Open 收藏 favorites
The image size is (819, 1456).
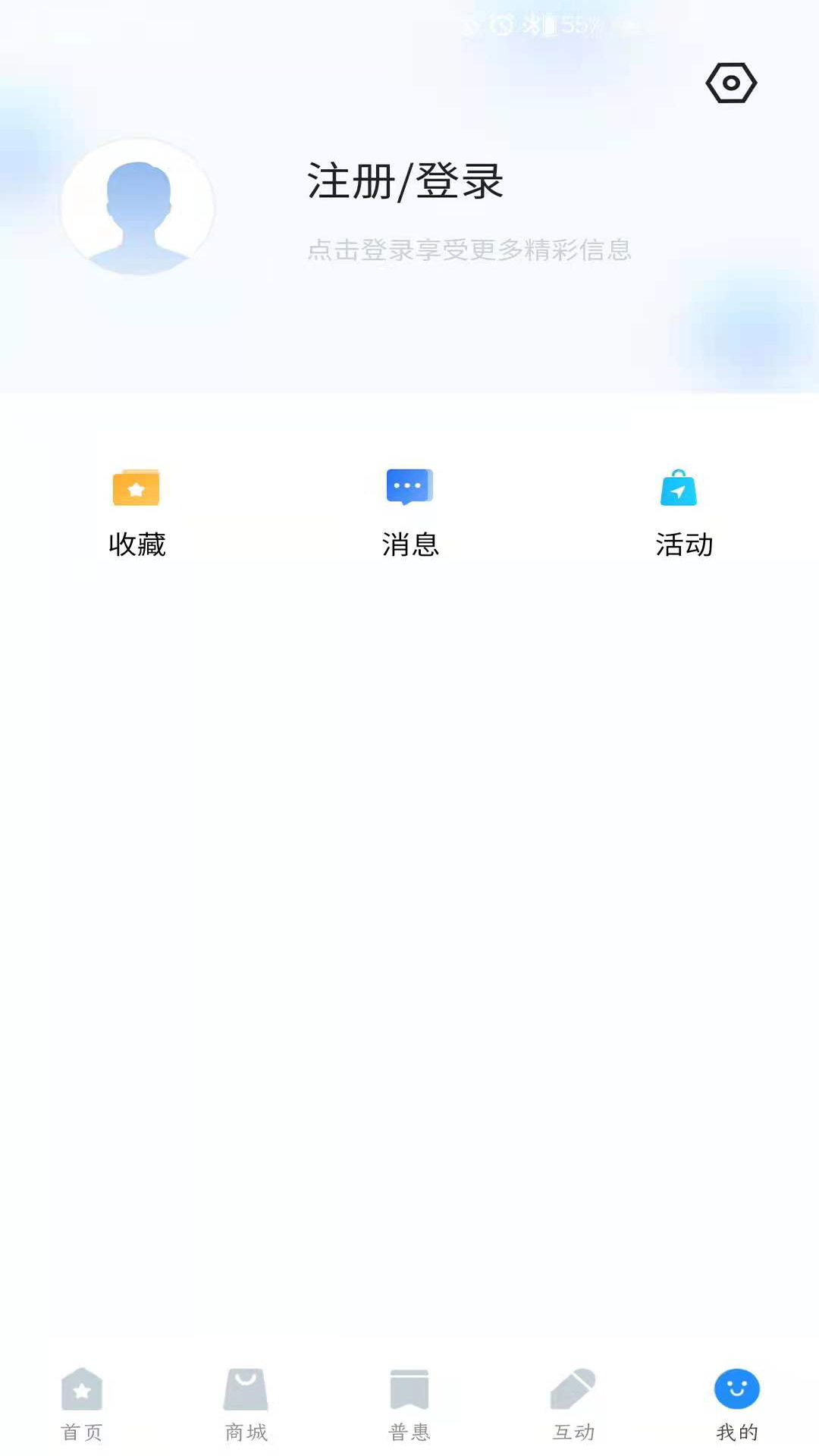coord(136,512)
